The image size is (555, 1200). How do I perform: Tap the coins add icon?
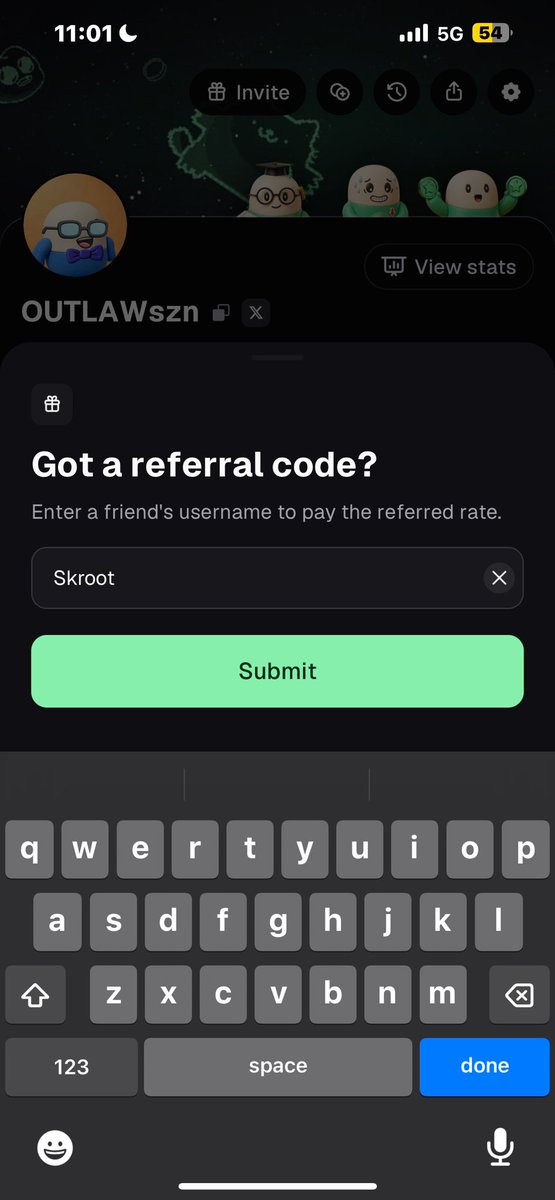(x=340, y=92)
